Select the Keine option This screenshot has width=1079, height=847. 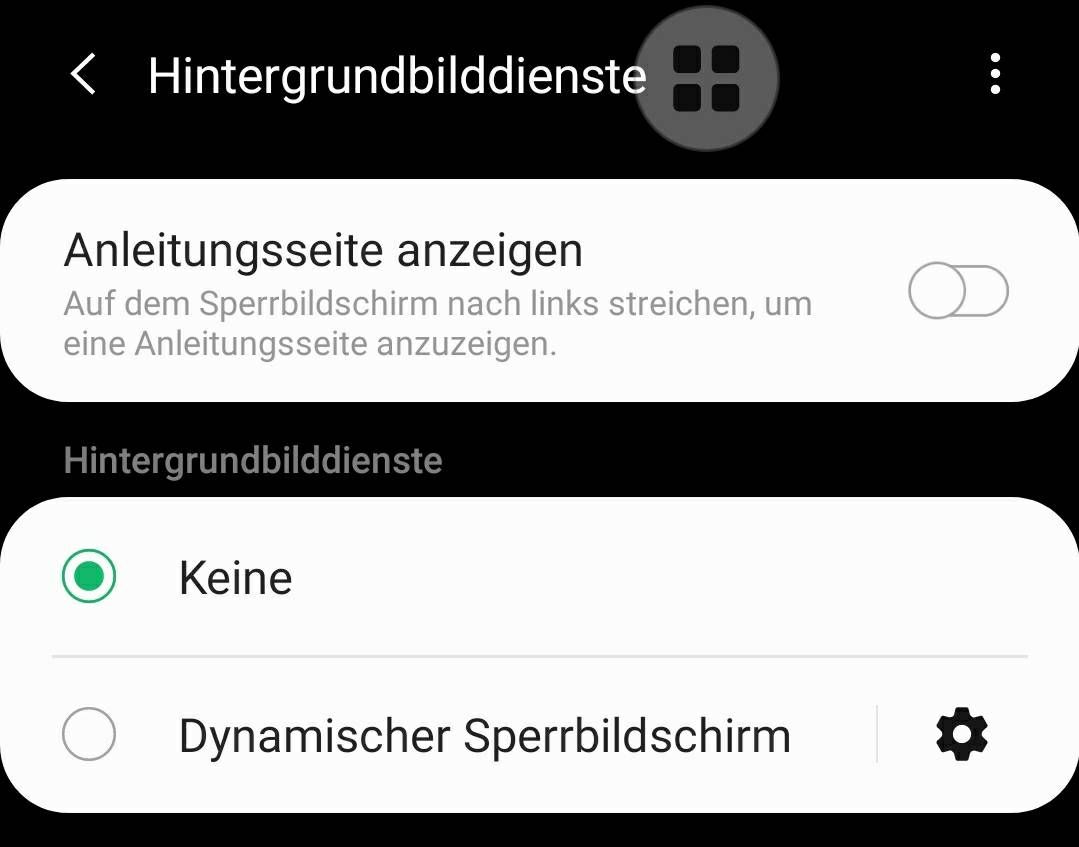pos(89,577)
